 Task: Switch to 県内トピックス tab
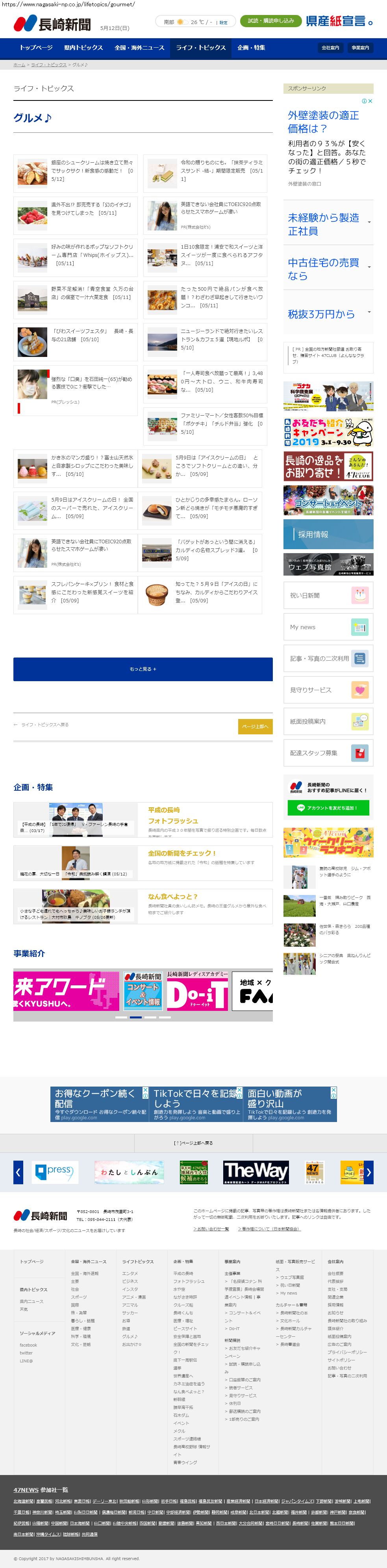click(x=83, y=48)
